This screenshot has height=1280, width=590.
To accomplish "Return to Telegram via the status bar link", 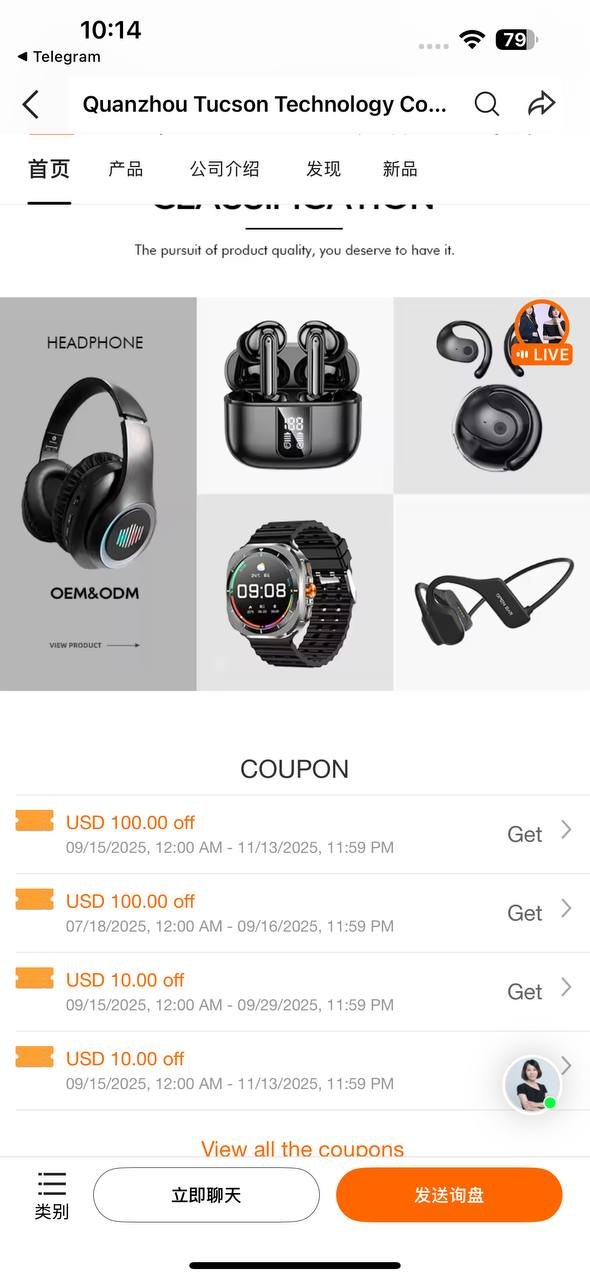I will click(60, 57).
